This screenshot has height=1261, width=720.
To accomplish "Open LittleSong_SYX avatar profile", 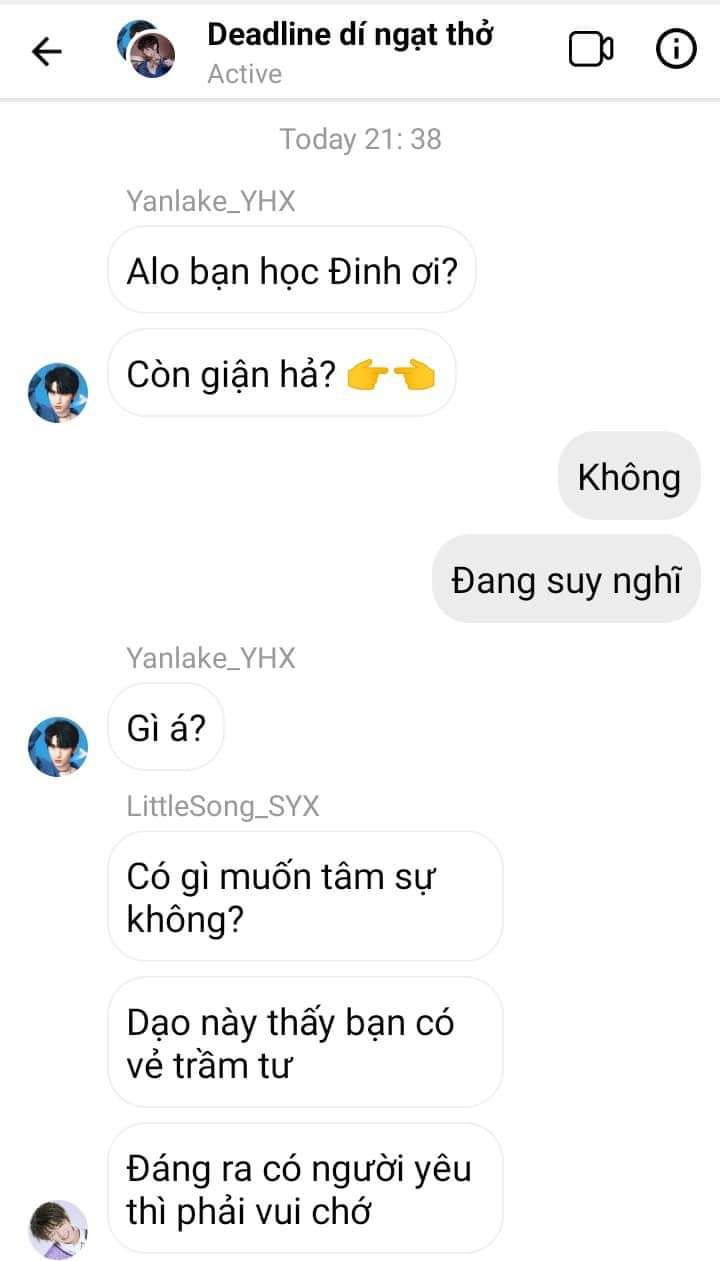I will (x=58, y=1229).
